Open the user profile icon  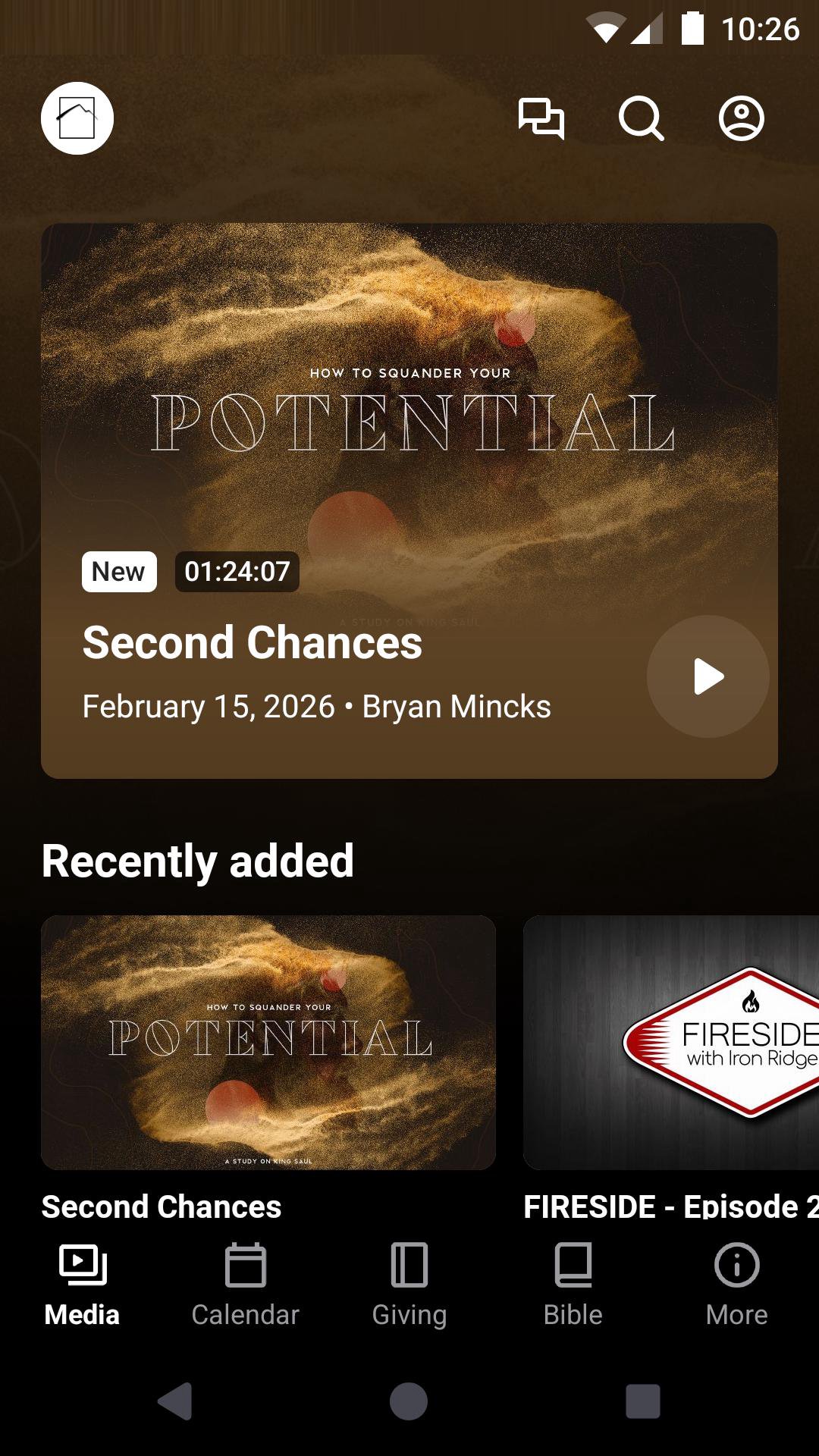pos(741,118)
